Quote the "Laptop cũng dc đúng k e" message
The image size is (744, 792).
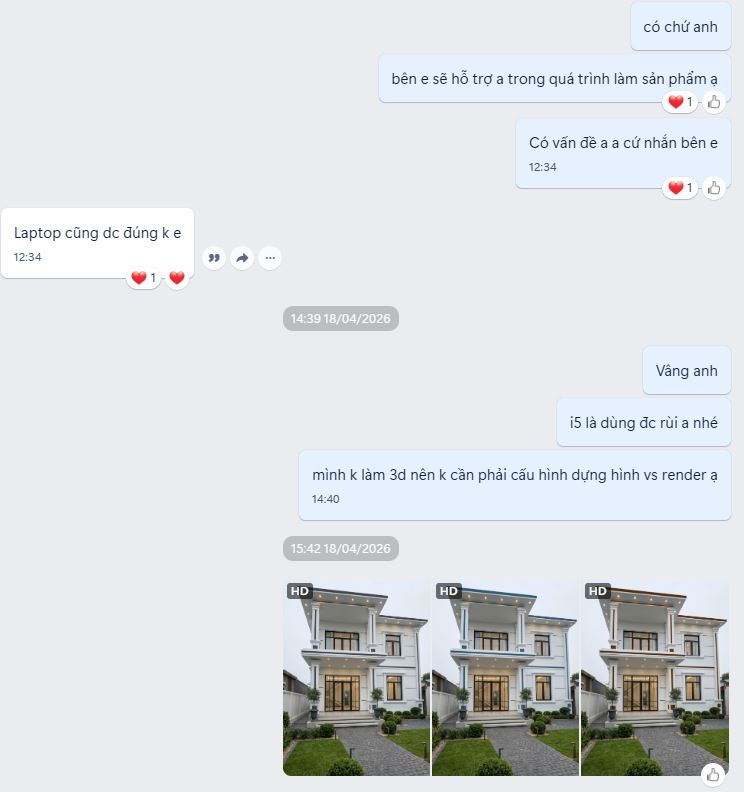(x=213, y=258)
